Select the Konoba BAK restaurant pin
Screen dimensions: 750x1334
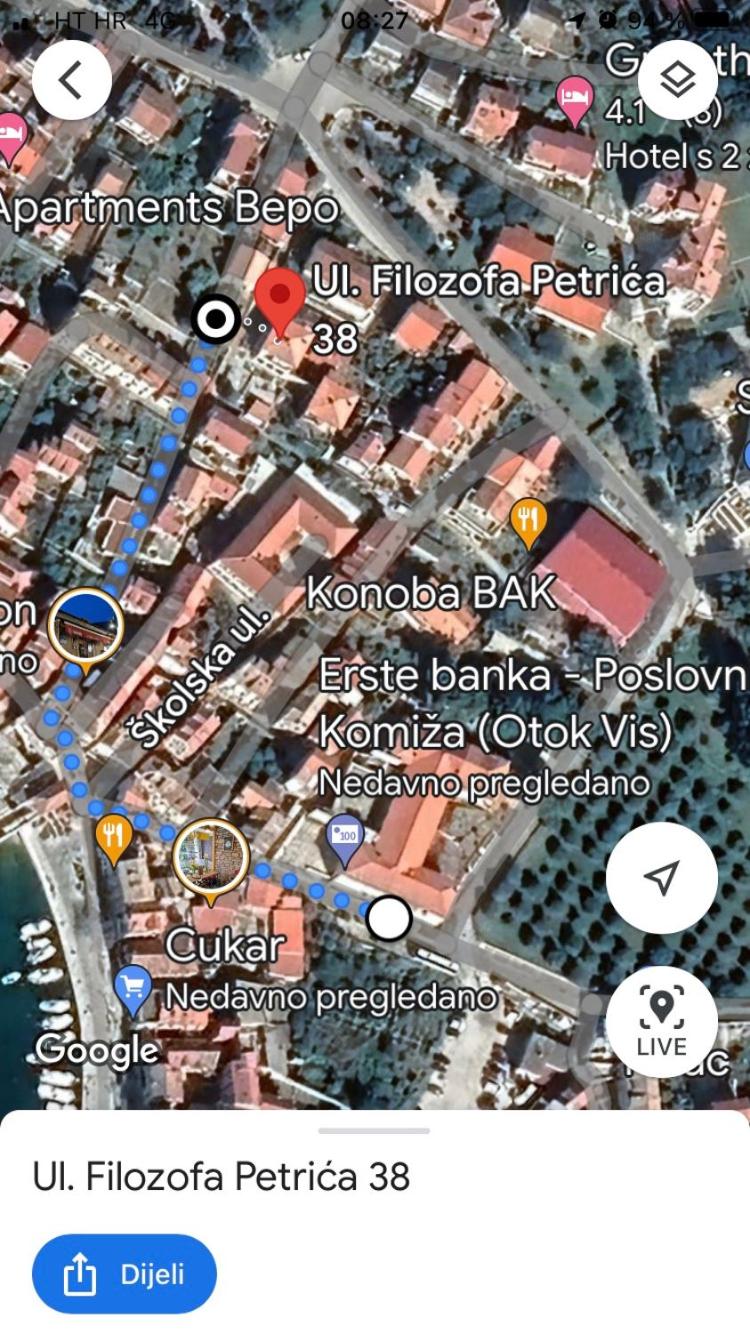[529, 520]
